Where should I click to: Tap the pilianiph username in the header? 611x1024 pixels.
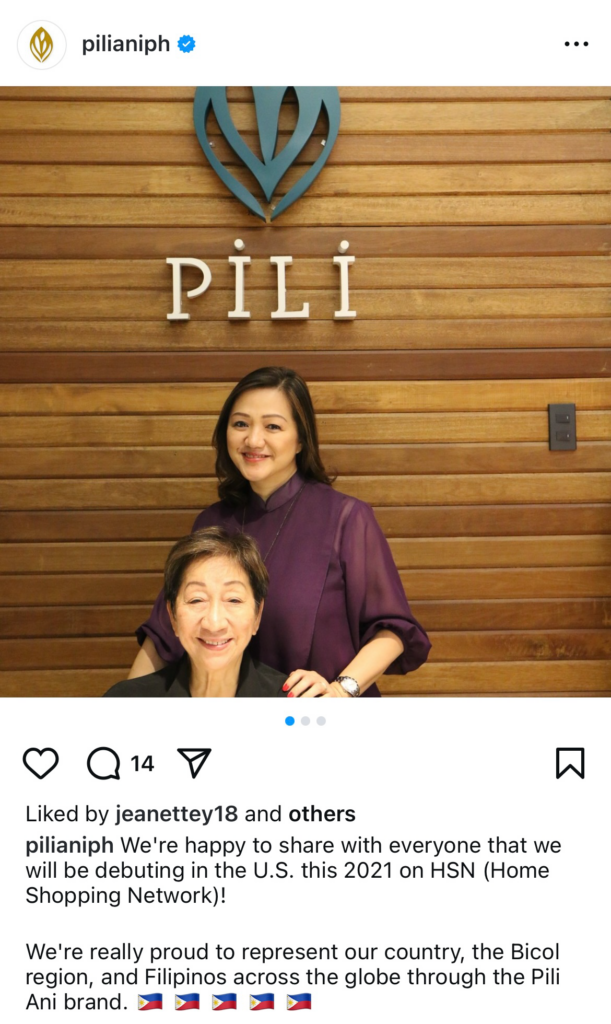pyautogui.click(x=126, y=44)
